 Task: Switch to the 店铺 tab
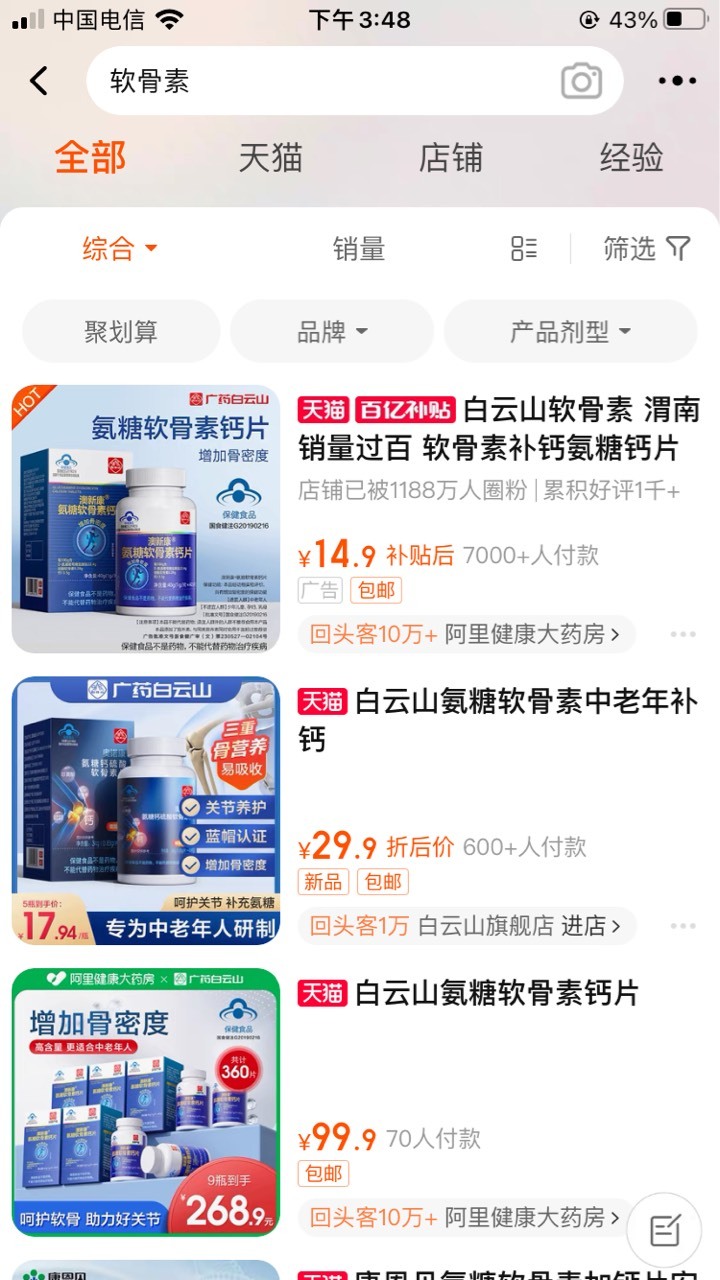coord(450,158)
